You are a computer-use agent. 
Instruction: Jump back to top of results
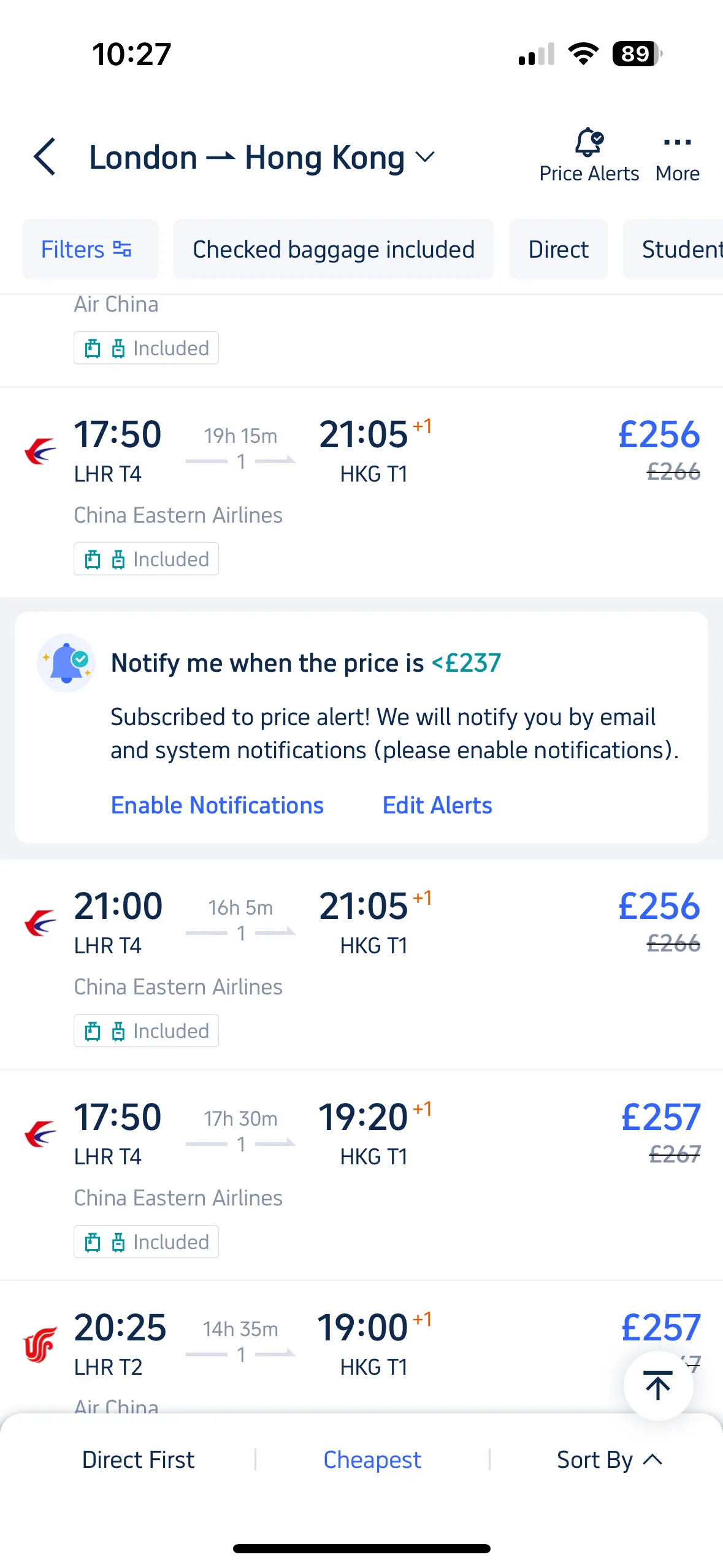coord(658,1385)
